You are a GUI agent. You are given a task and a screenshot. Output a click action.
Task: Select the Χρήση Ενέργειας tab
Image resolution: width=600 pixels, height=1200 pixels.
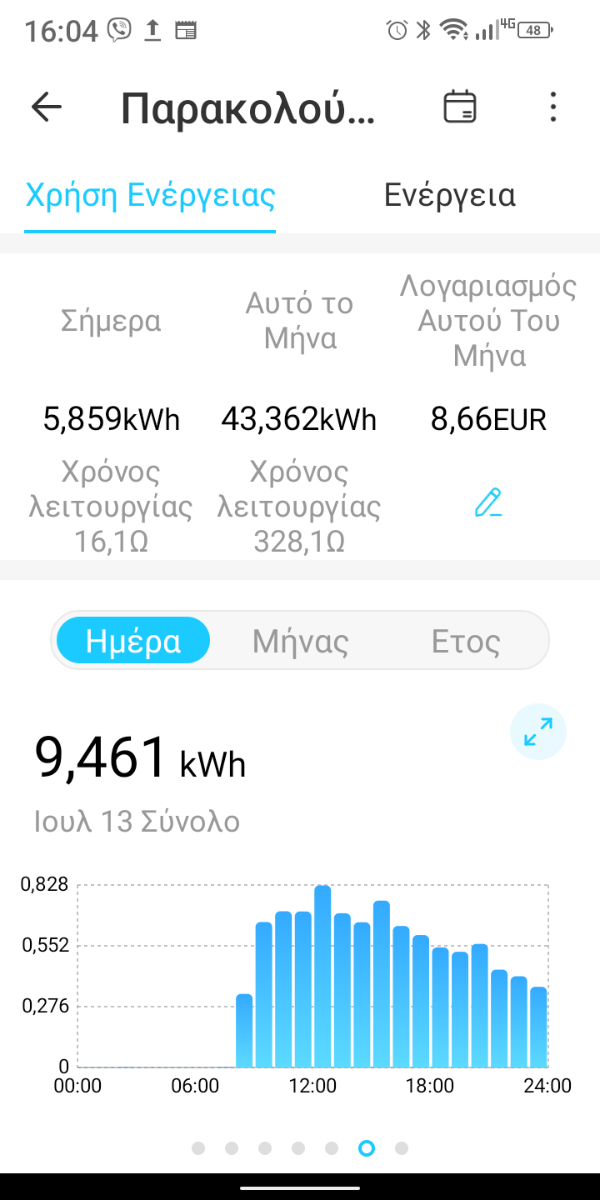tap(150, 195)
